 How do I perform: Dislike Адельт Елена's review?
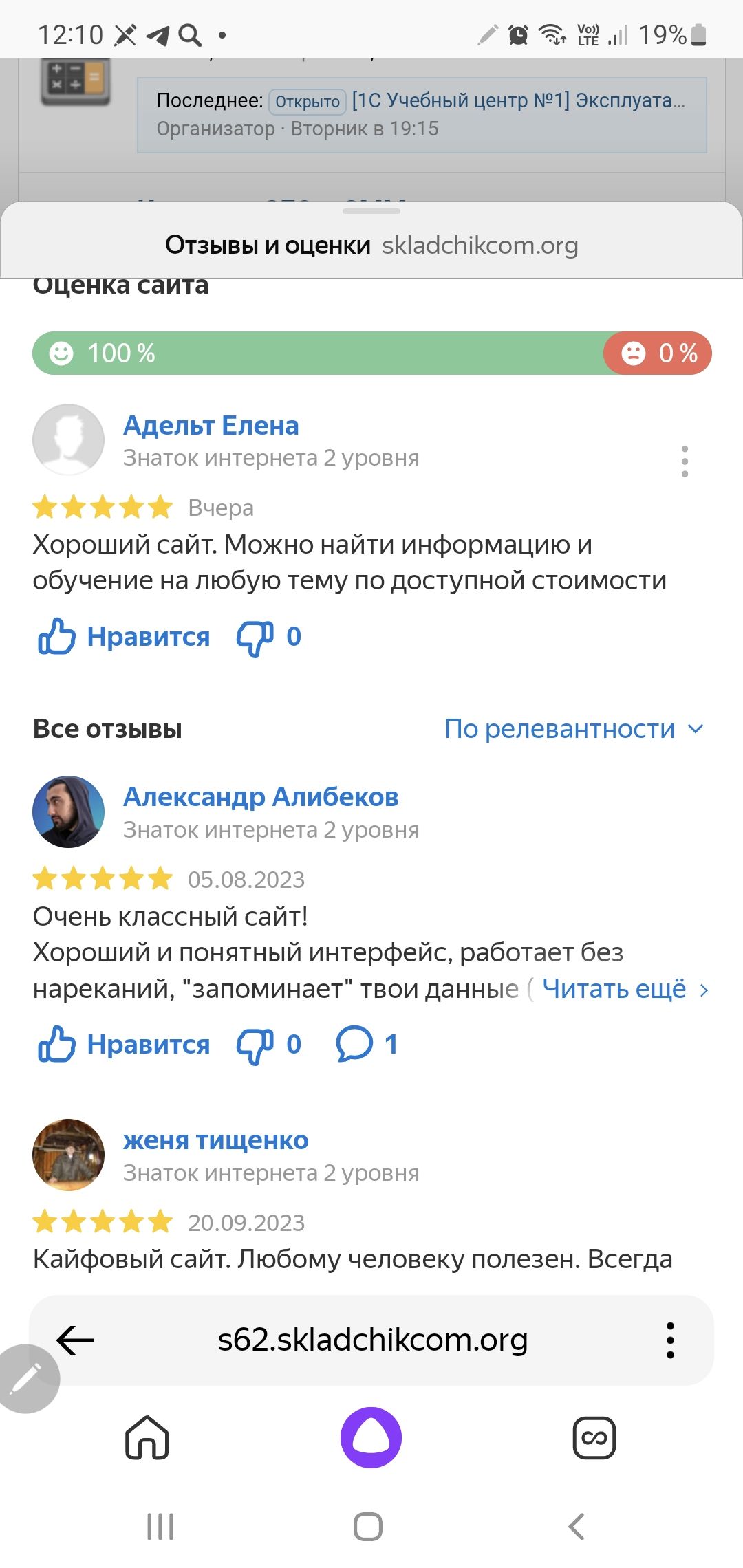coord(269,637)
